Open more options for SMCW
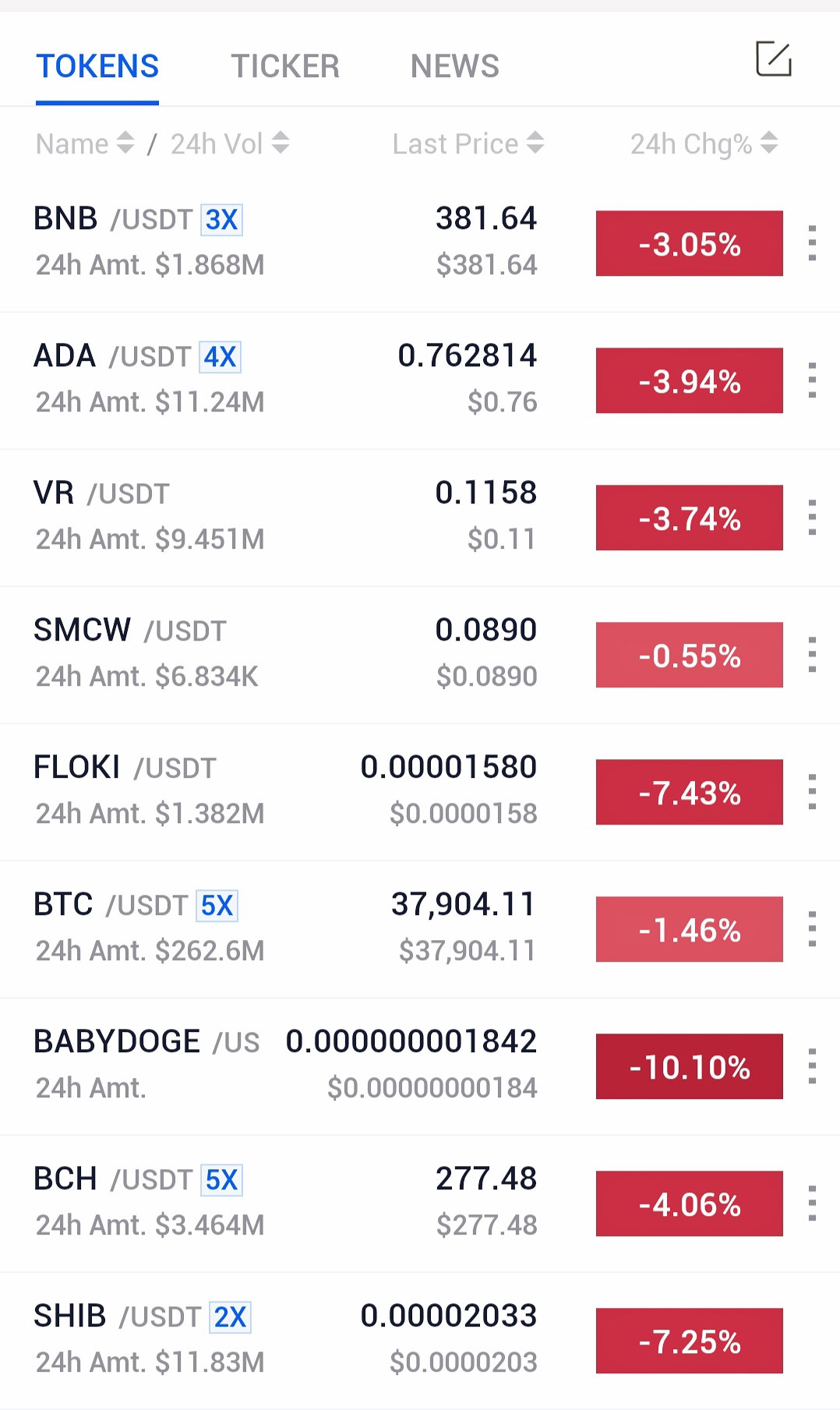This screenshot has height=1410, width=840. coord(812,655)
